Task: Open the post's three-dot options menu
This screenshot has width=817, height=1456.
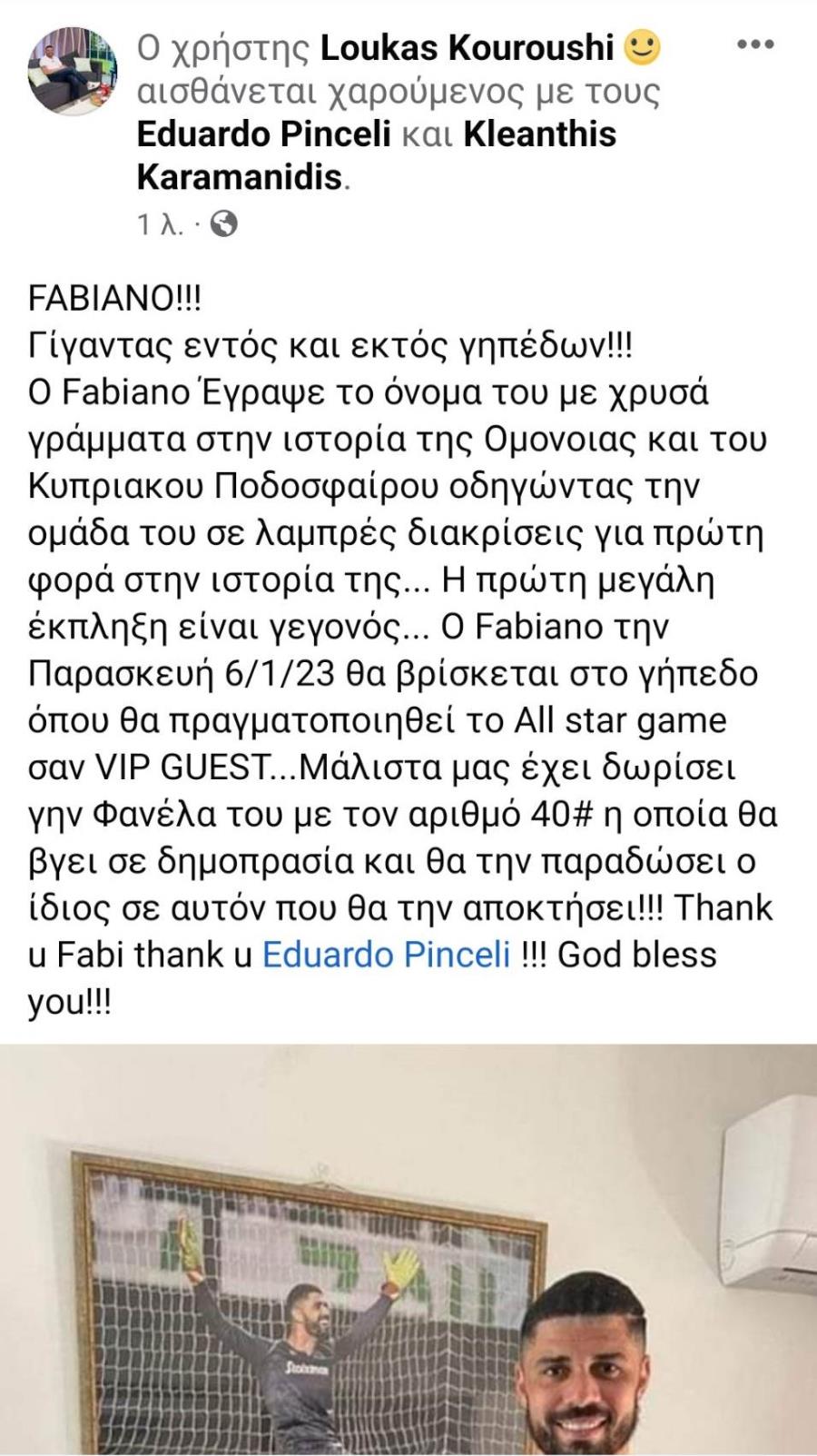Action: pyautogui.click(x=754, y=45)
